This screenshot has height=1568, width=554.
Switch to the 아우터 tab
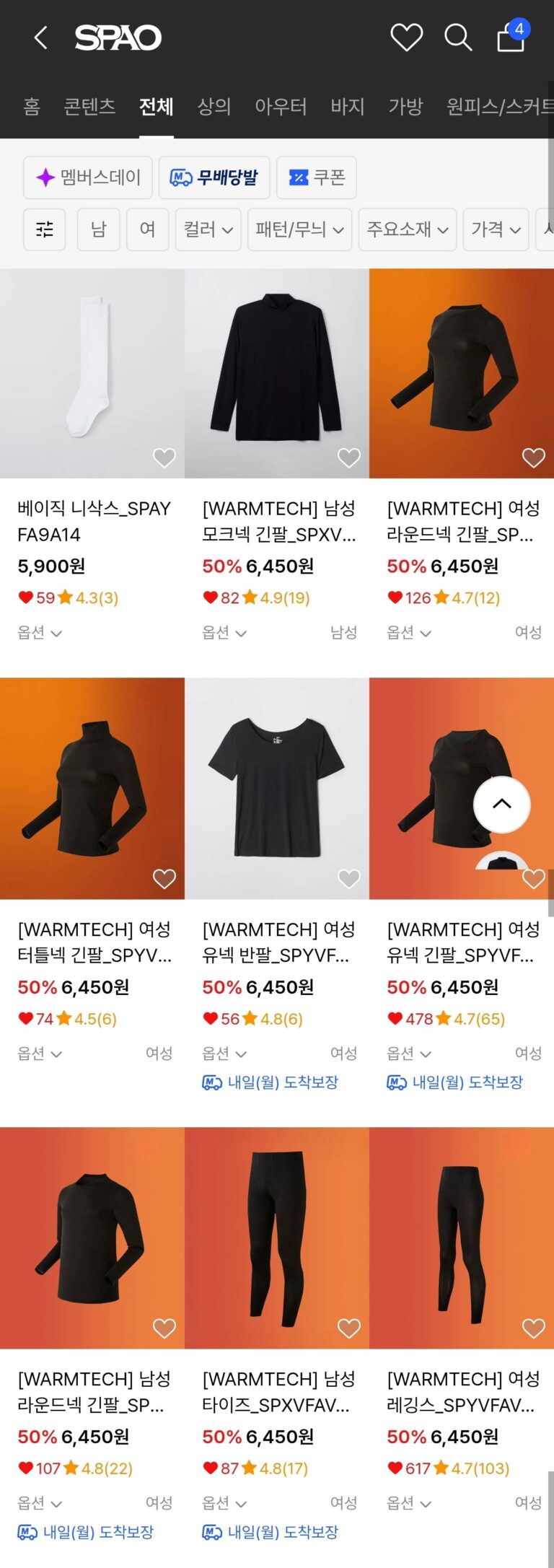pos(281,107)
